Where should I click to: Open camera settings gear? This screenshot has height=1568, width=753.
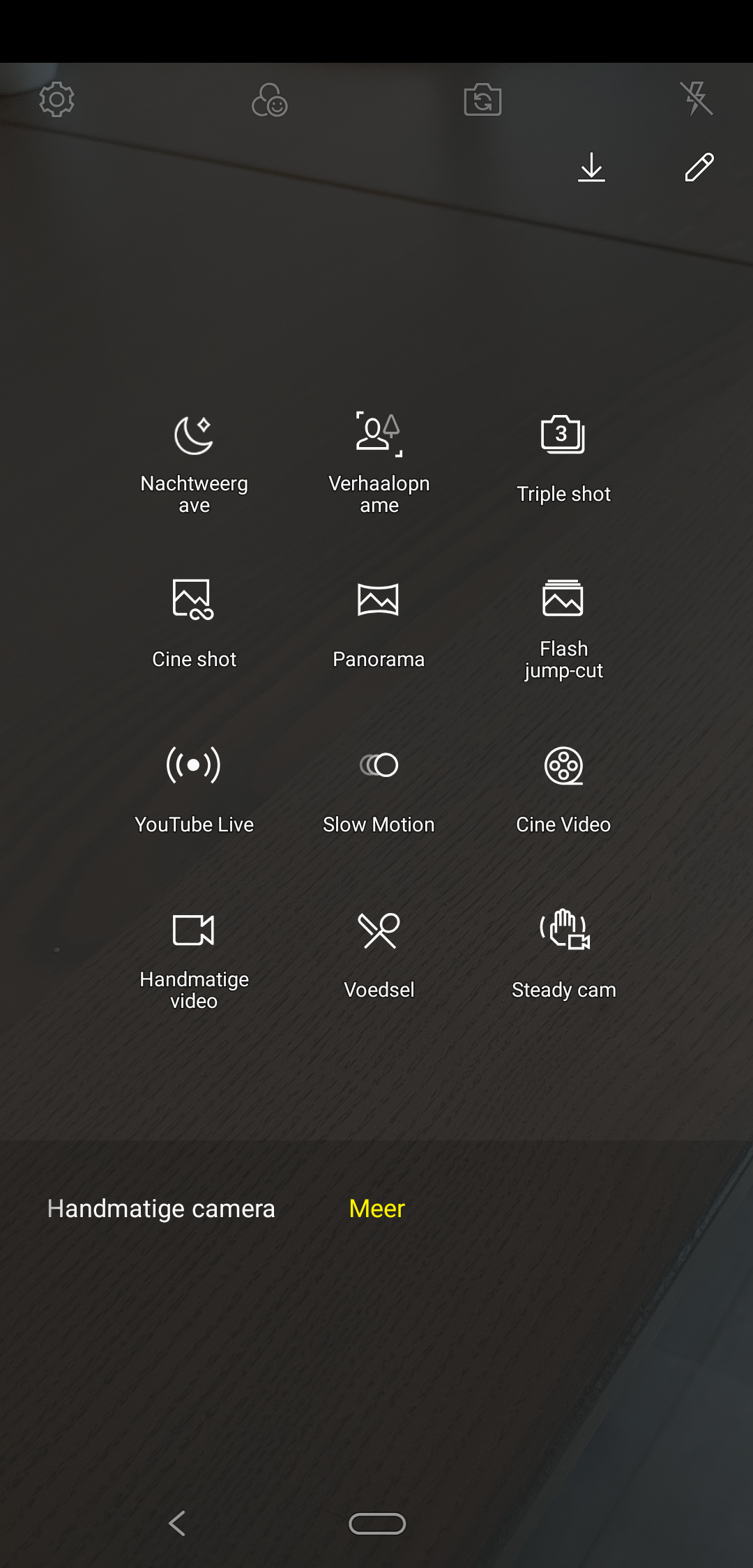coord(56,99)
